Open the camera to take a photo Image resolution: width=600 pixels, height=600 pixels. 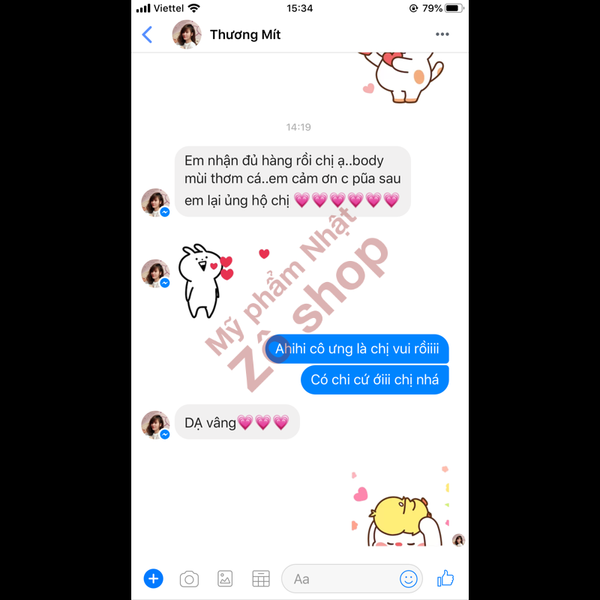tap(189, 578)
